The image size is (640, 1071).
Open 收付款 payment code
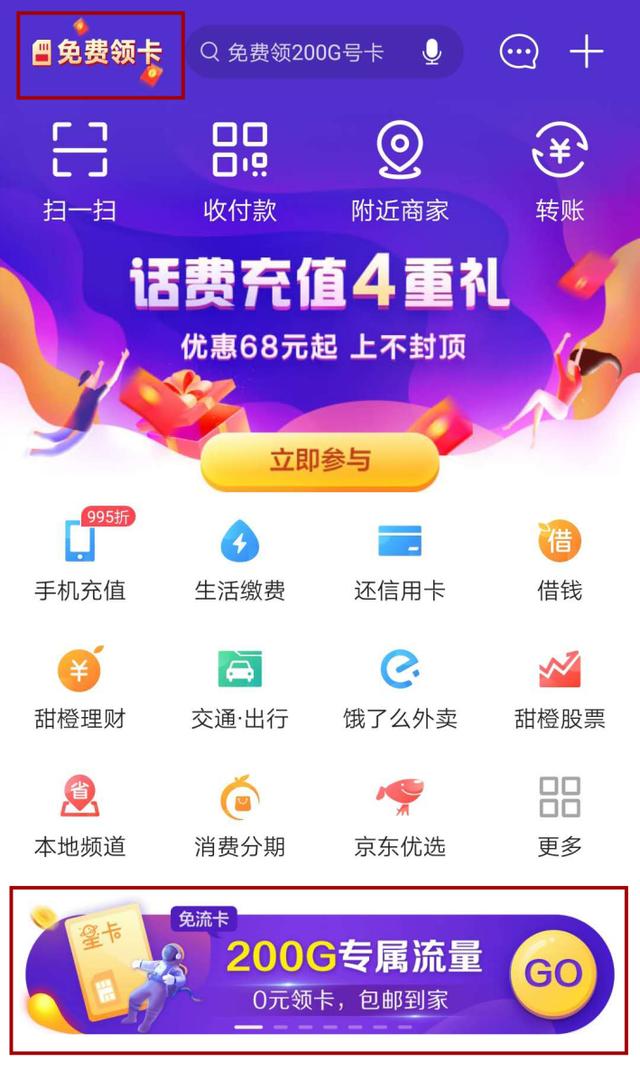tap(240, 170)
